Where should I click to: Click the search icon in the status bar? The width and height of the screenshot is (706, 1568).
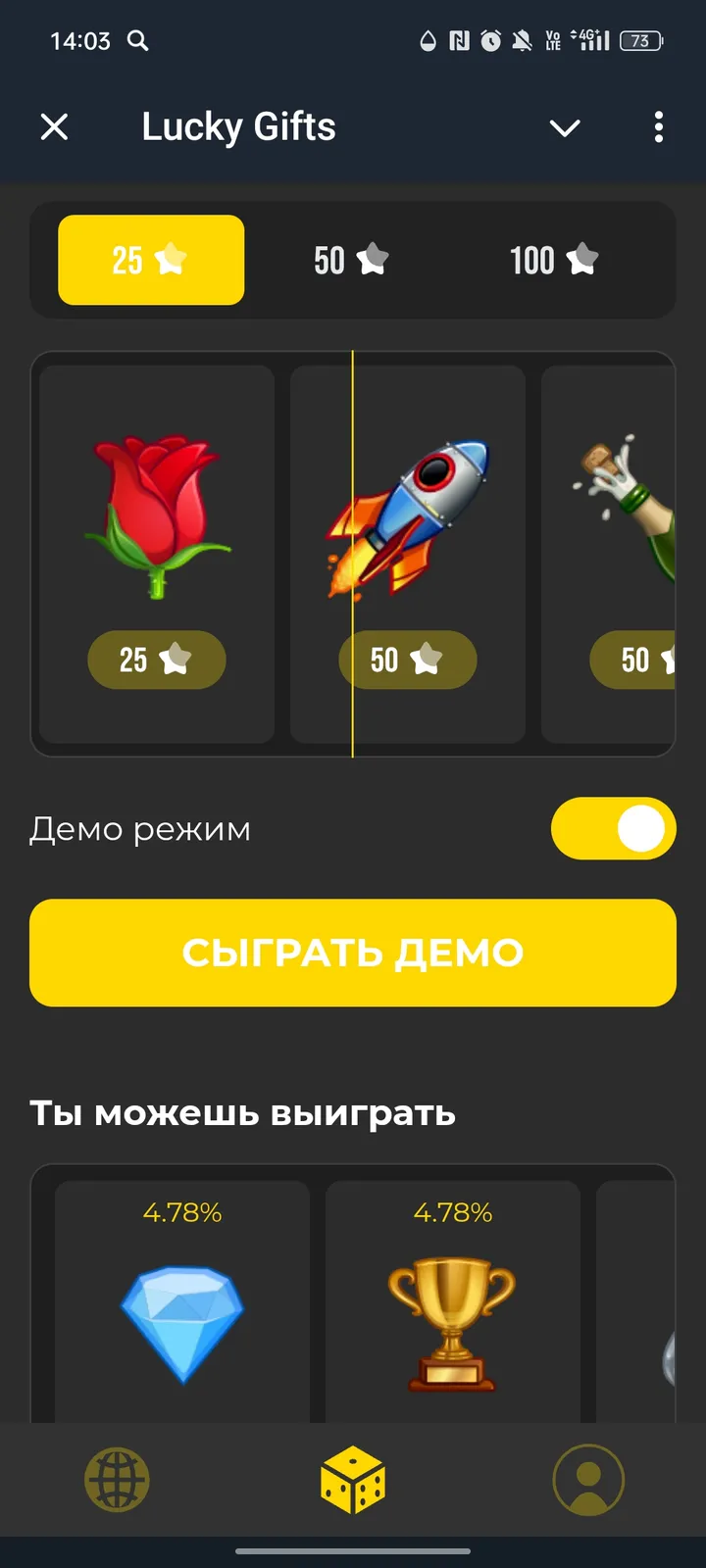(138, 41)
